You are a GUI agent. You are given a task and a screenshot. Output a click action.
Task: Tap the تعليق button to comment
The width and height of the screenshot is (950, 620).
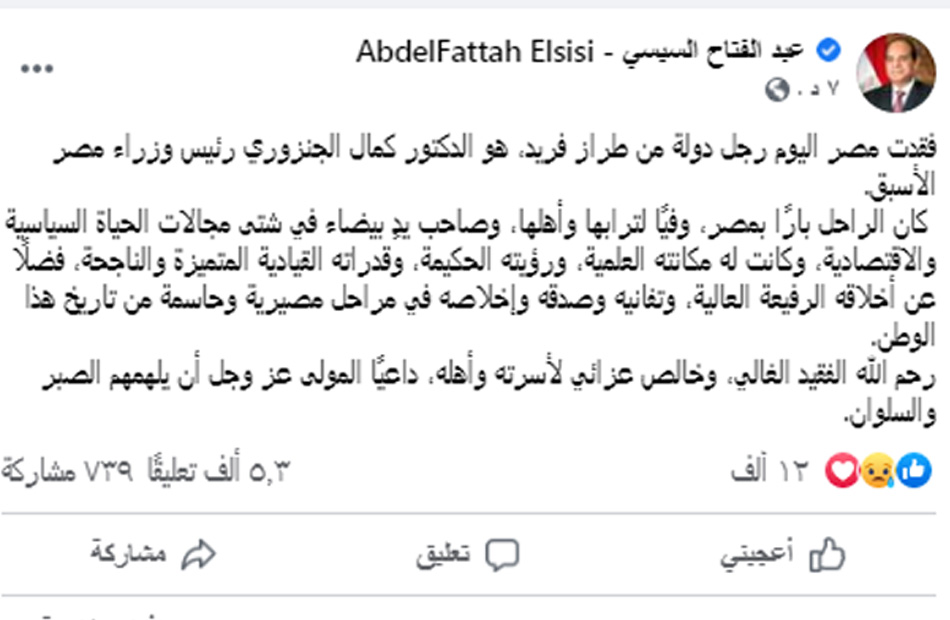468,555
